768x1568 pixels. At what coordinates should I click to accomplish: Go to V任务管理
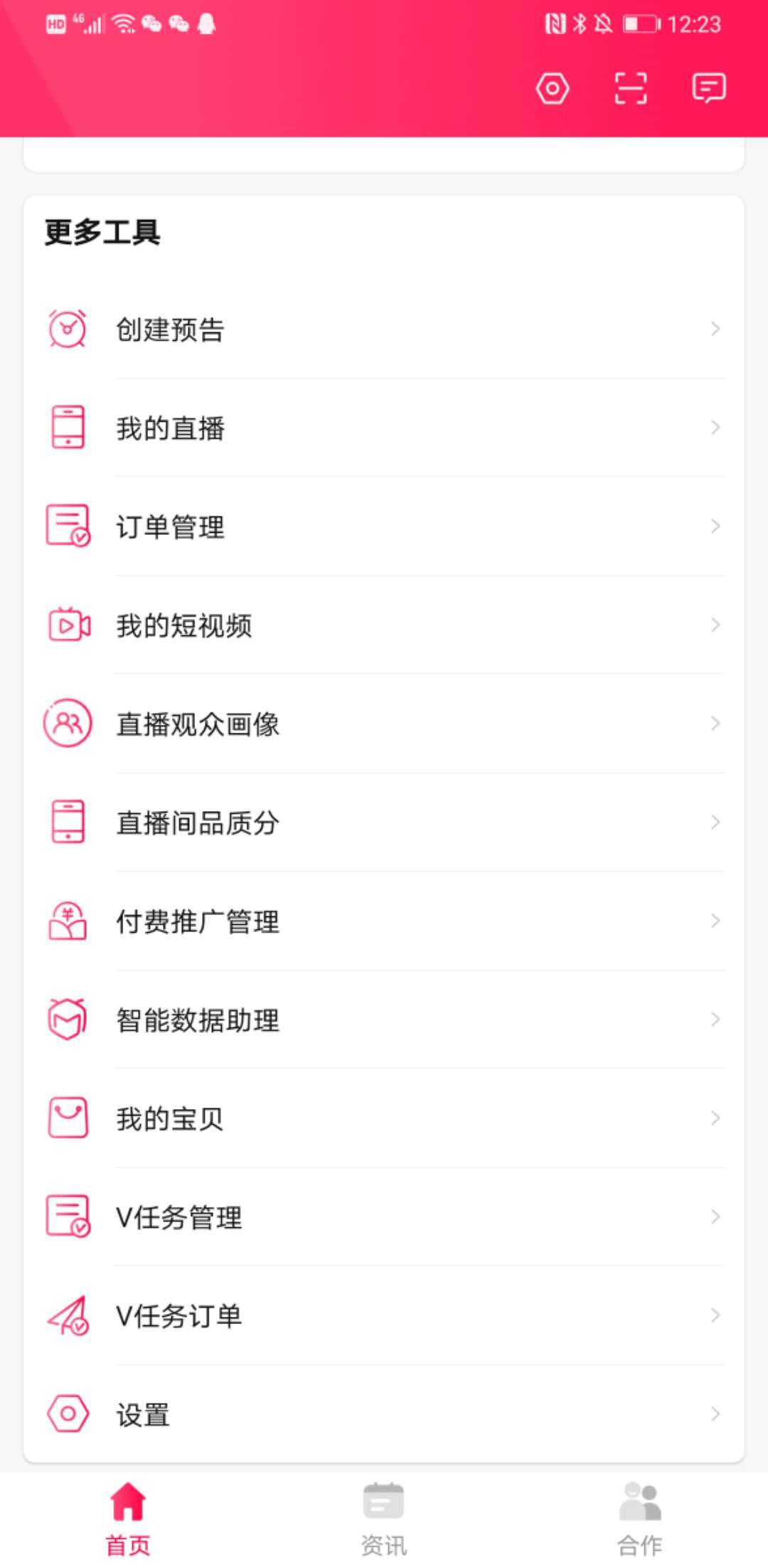[384, 1217]
